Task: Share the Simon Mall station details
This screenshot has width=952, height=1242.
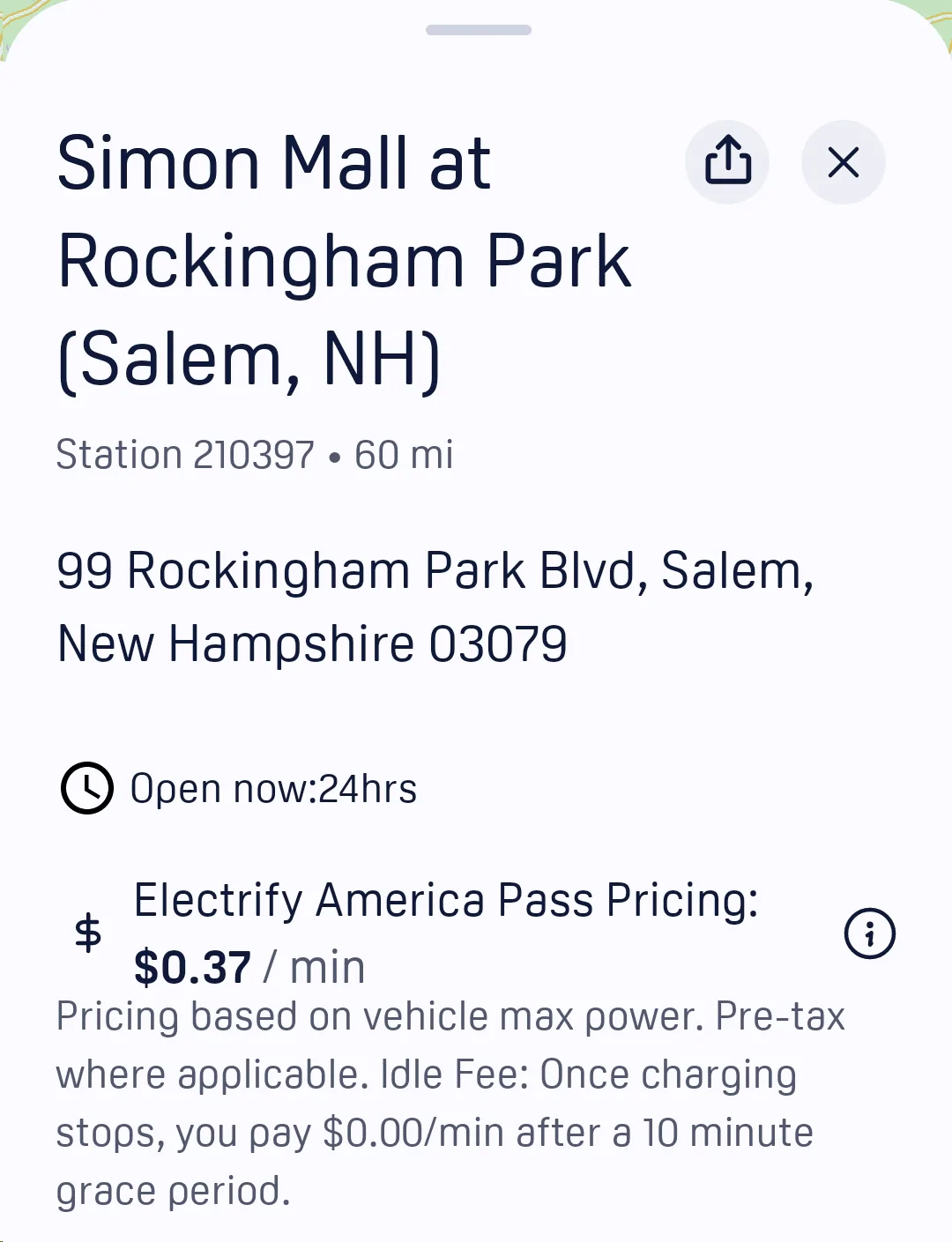Action: [x=727, y=162]
